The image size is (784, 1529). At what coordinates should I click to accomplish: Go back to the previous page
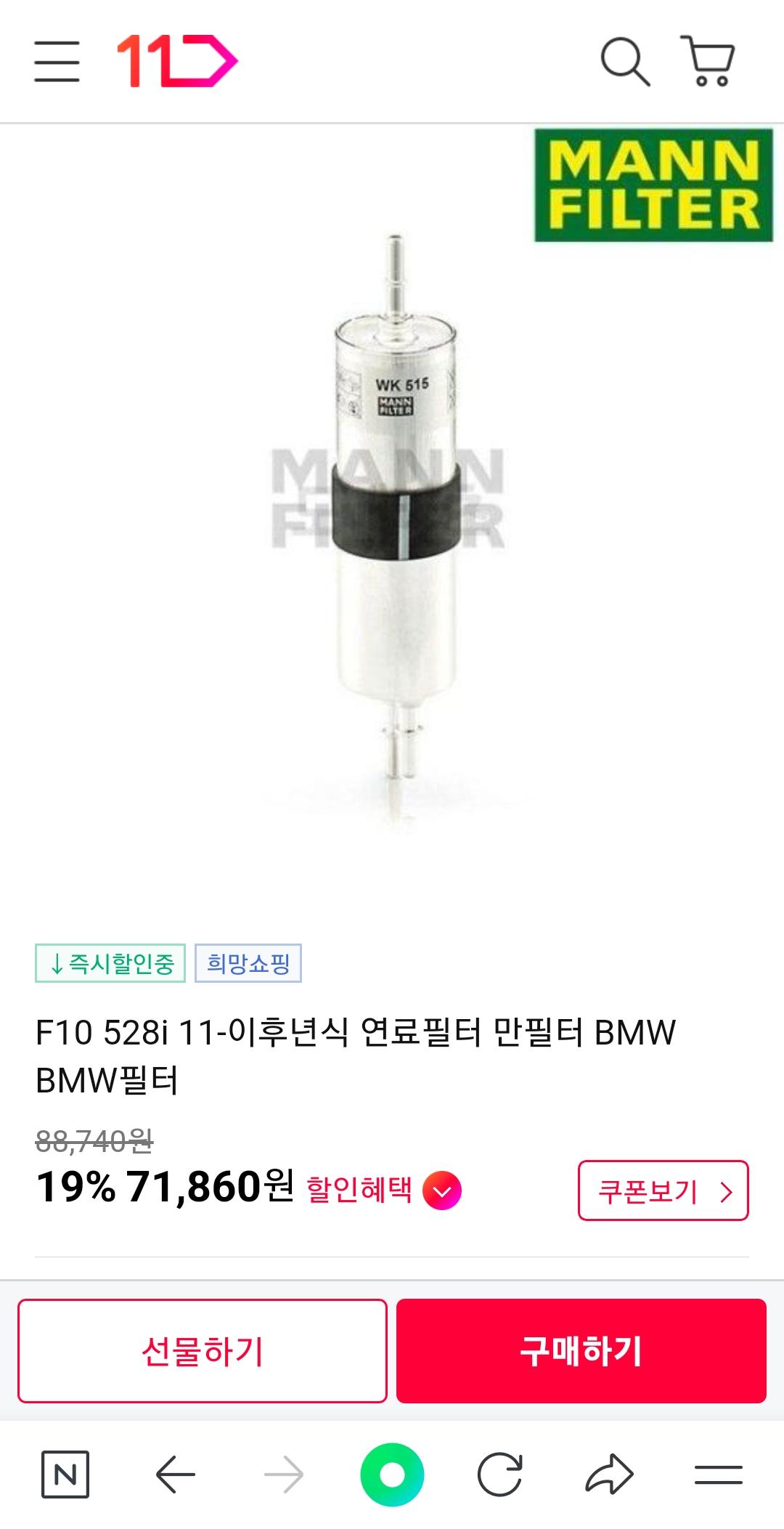[175, 1475]
